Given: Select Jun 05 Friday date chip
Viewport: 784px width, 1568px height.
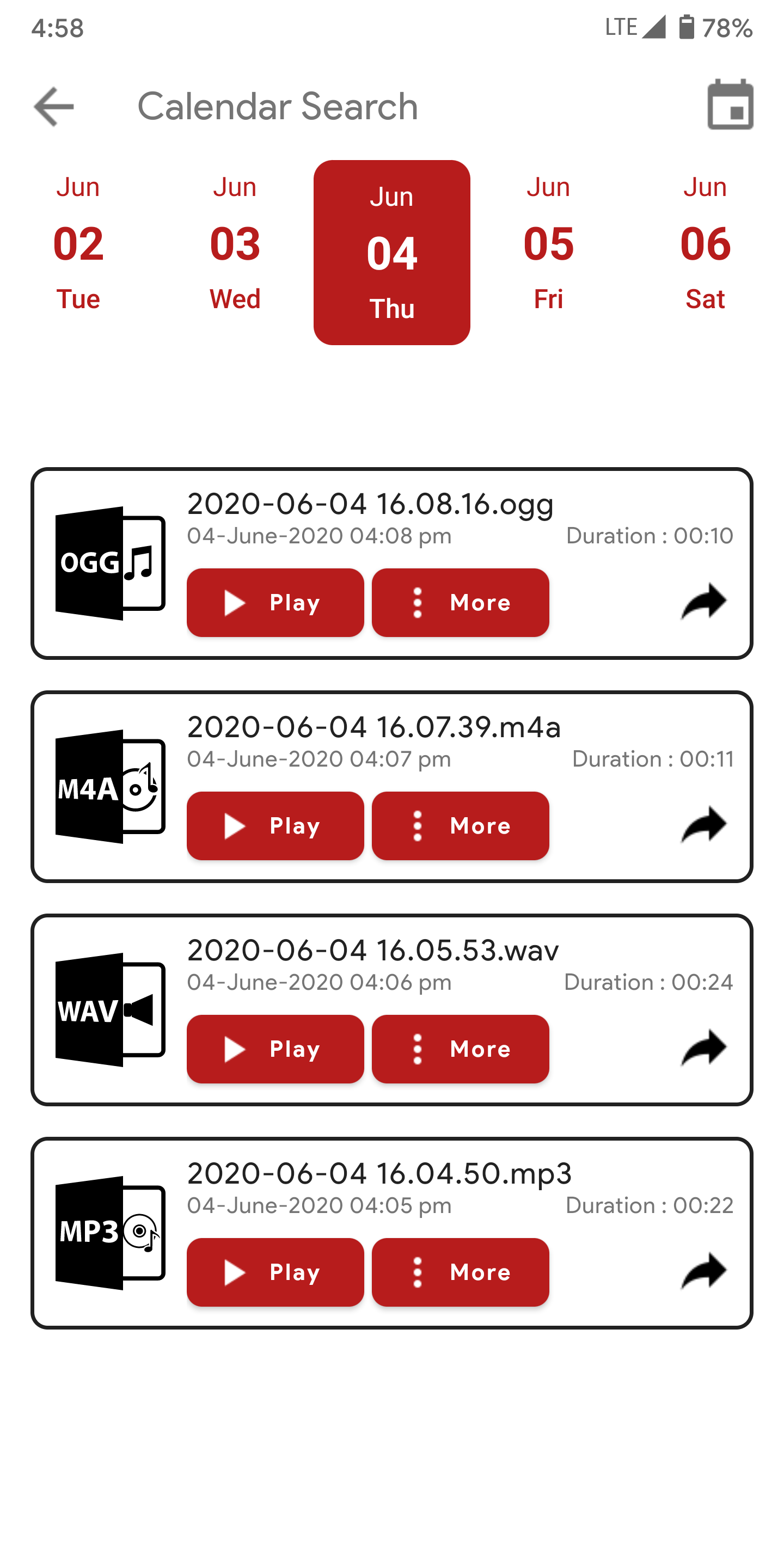Looking at the screenshot, I should pyautogui.click(x=548, y=243).
